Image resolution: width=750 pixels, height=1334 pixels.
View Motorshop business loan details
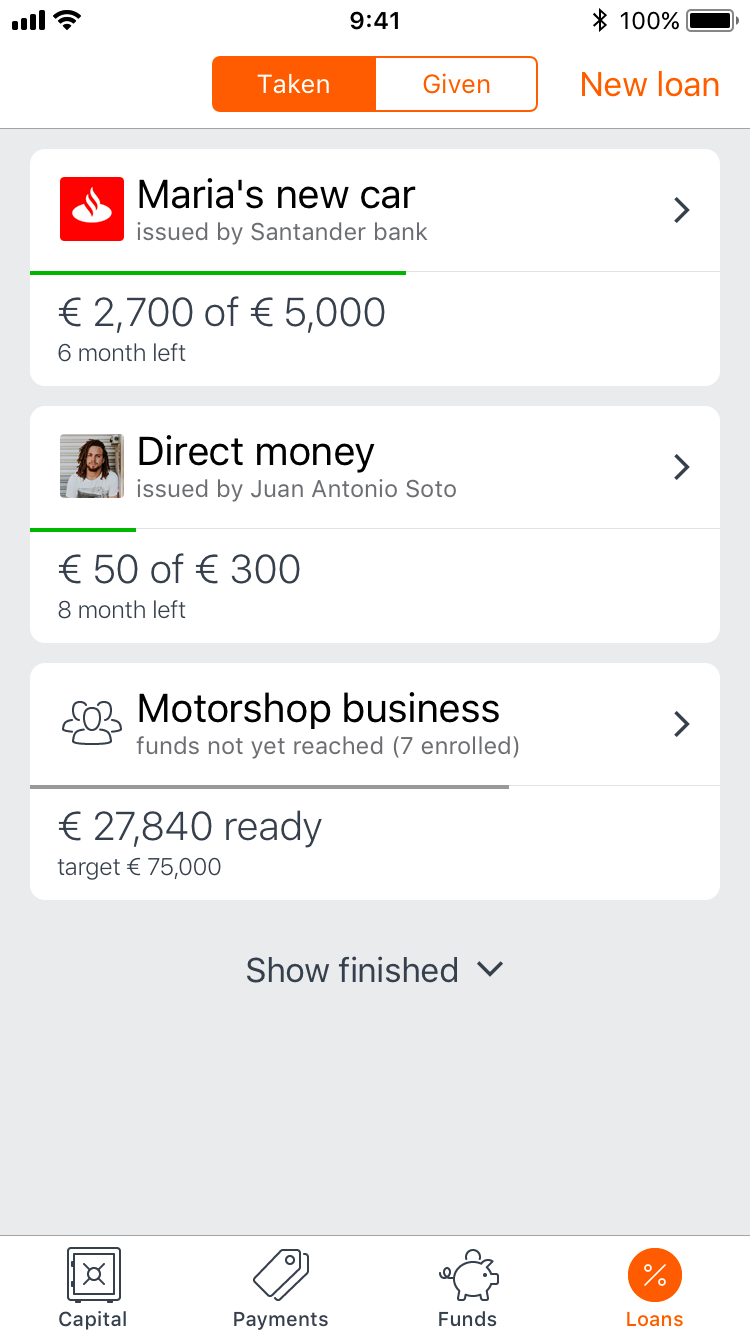pyautogui.click(x=375, y=782)
